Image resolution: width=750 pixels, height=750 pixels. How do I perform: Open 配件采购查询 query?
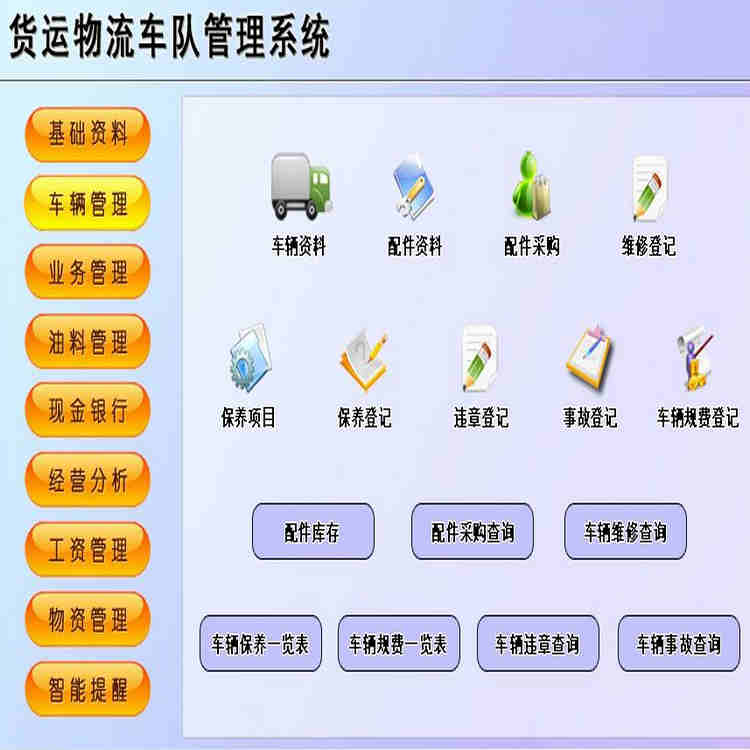472,532
